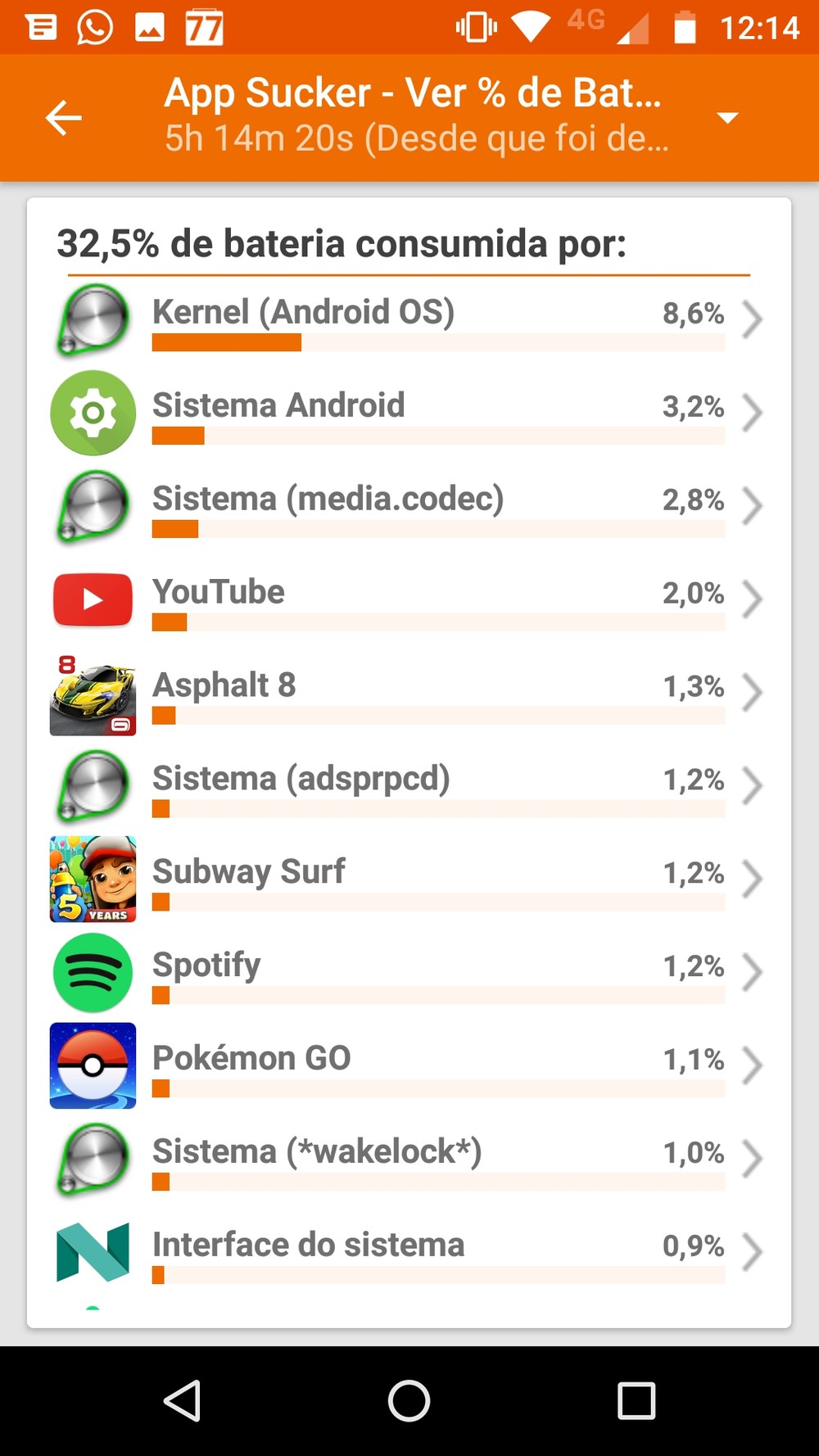The width and height of the screenshot is (819, 1456).
Task: Open the Sistema (media.codec) row
Action: pos(409,506)
